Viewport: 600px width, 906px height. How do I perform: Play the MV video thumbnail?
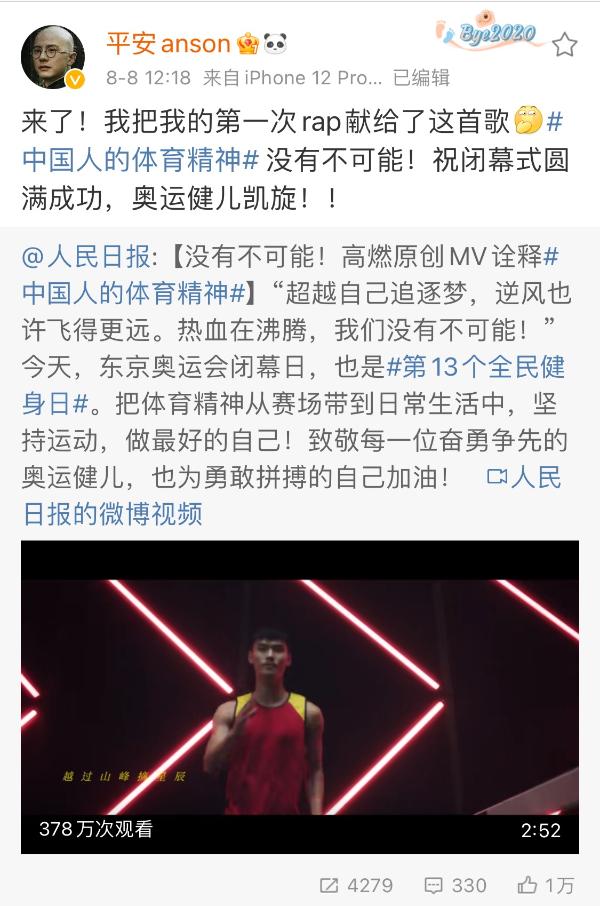[300, 697]
